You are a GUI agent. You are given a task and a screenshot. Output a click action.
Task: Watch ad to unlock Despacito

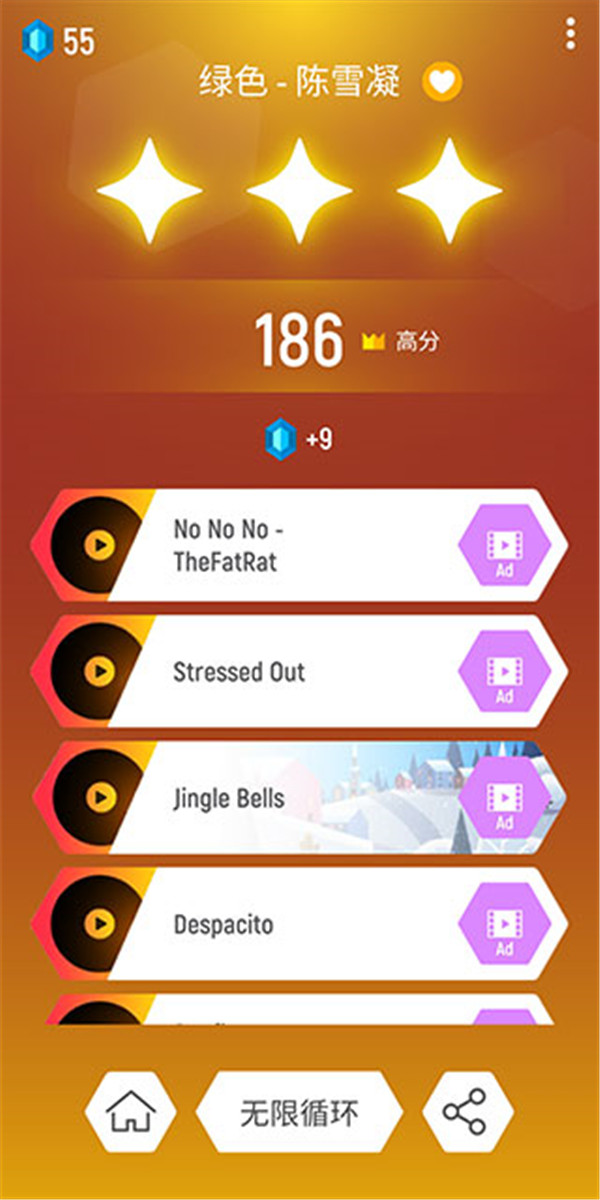(504, 923)
